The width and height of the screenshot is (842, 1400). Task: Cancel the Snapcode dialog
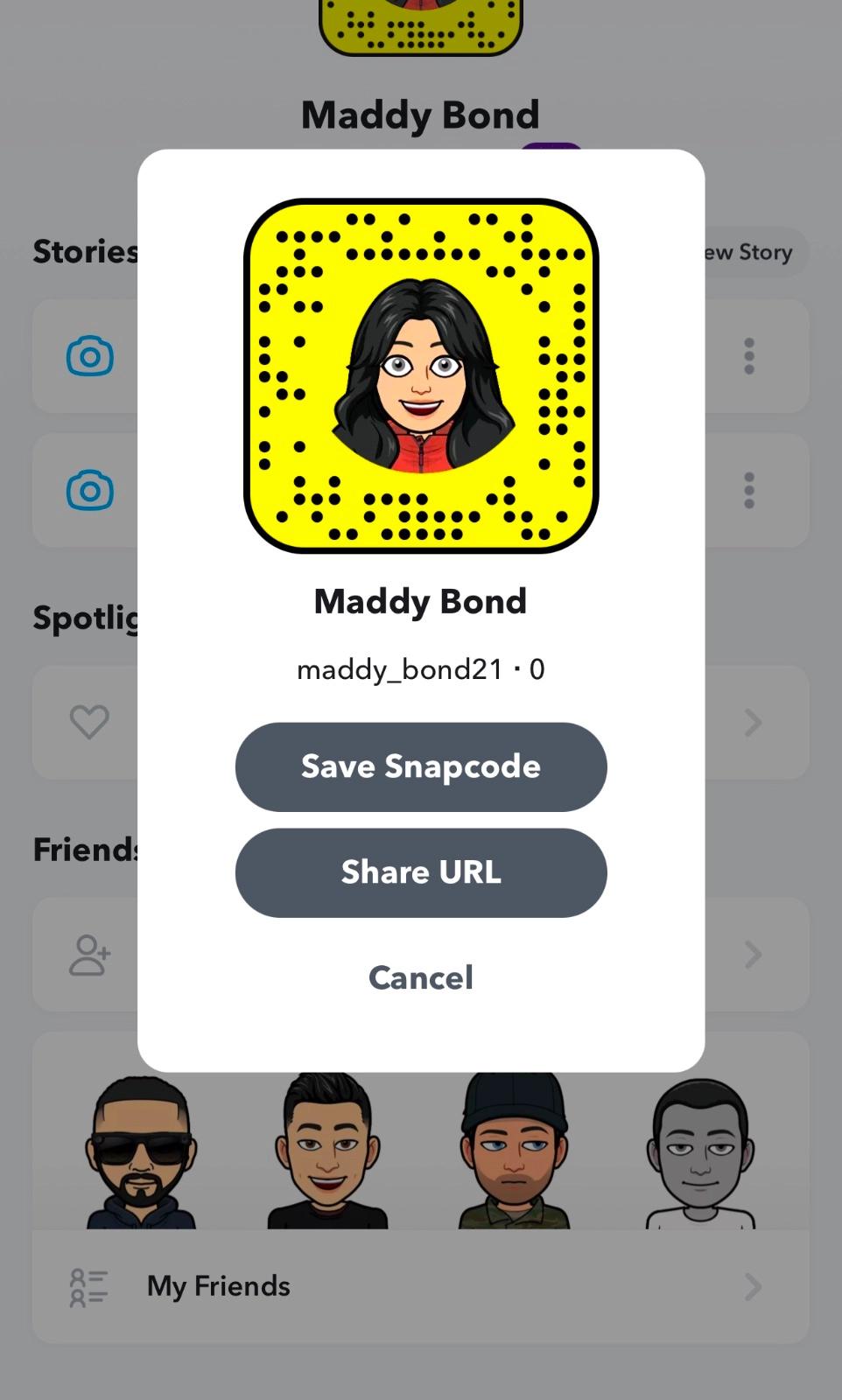pos(420,977)
